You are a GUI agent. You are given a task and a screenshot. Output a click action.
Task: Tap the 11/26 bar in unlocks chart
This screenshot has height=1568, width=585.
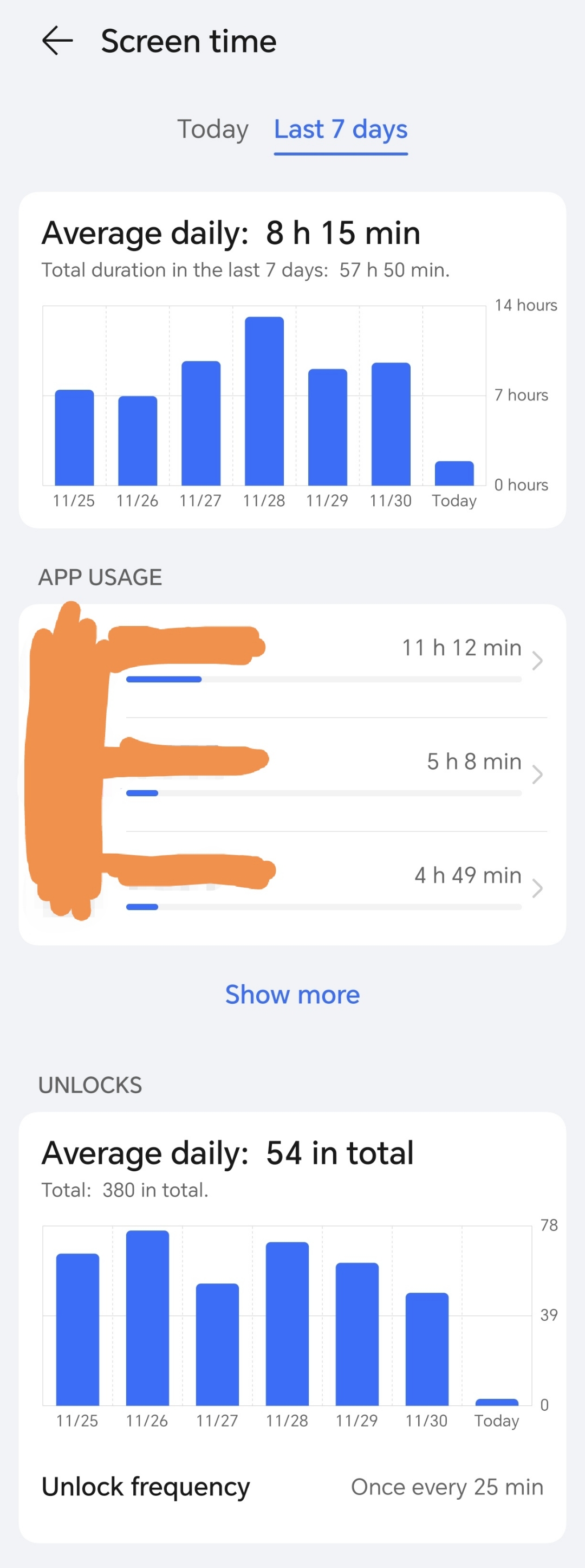coord(147,1317)
